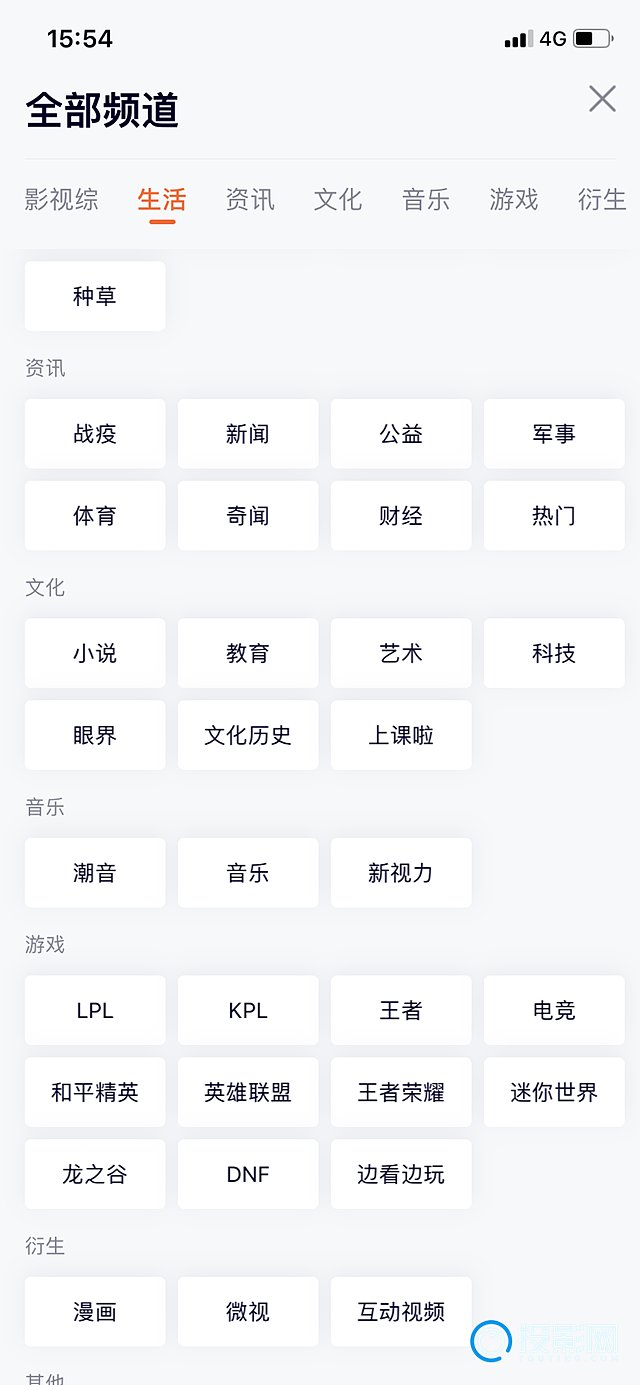Choose the 财经 channel
Viewport: 640px width, 1385px height.
pos(401,516)
